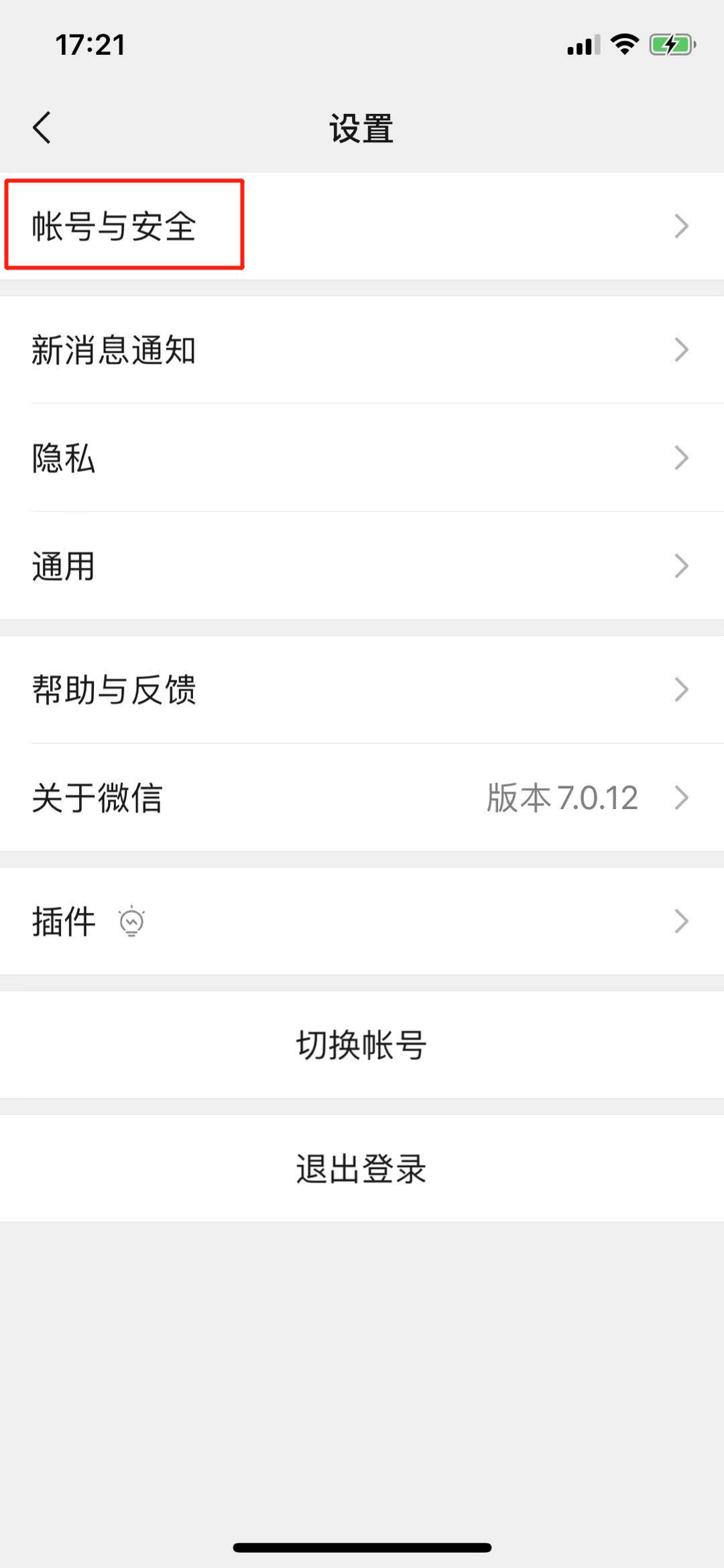Tap the chevron beside 关于微信

pos(682,798)
